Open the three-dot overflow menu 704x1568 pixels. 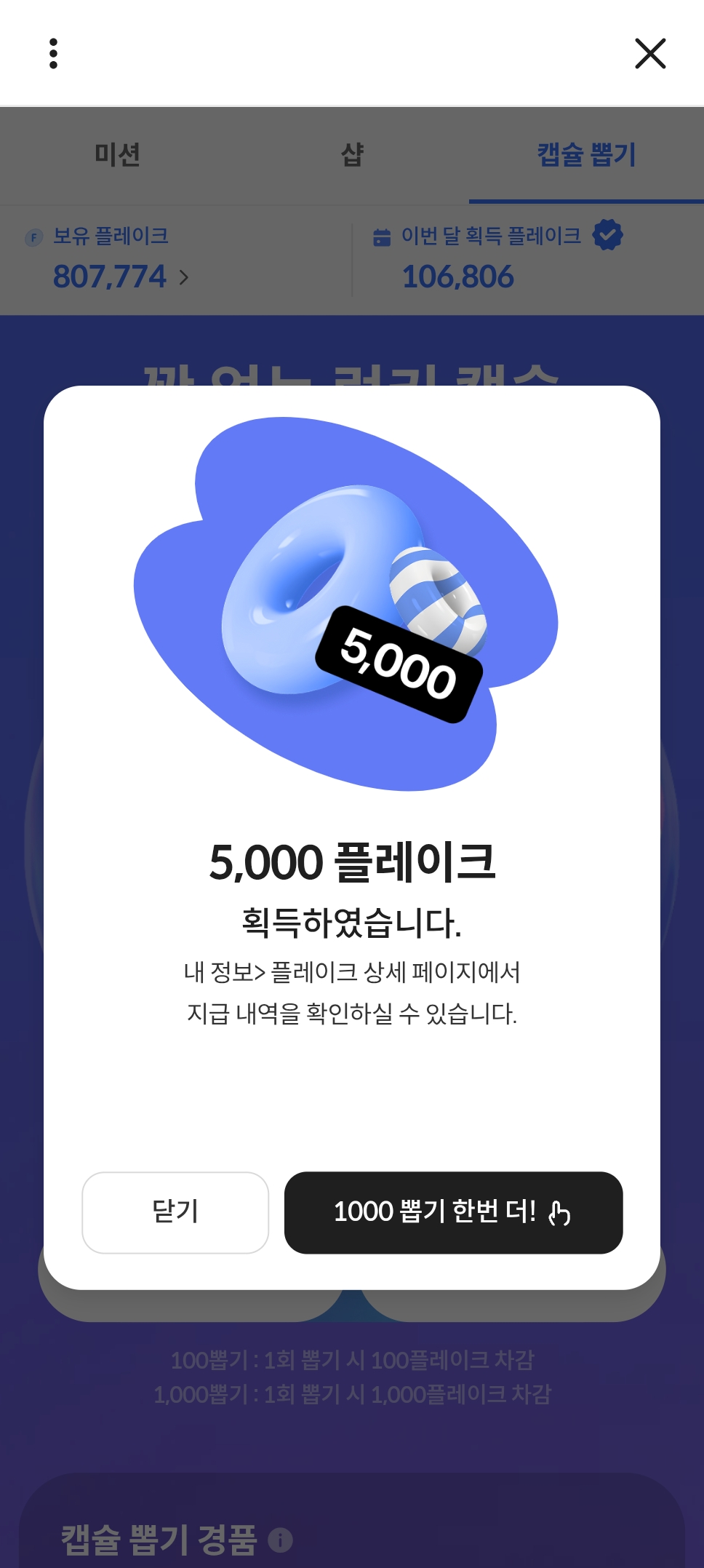[53, 54]
